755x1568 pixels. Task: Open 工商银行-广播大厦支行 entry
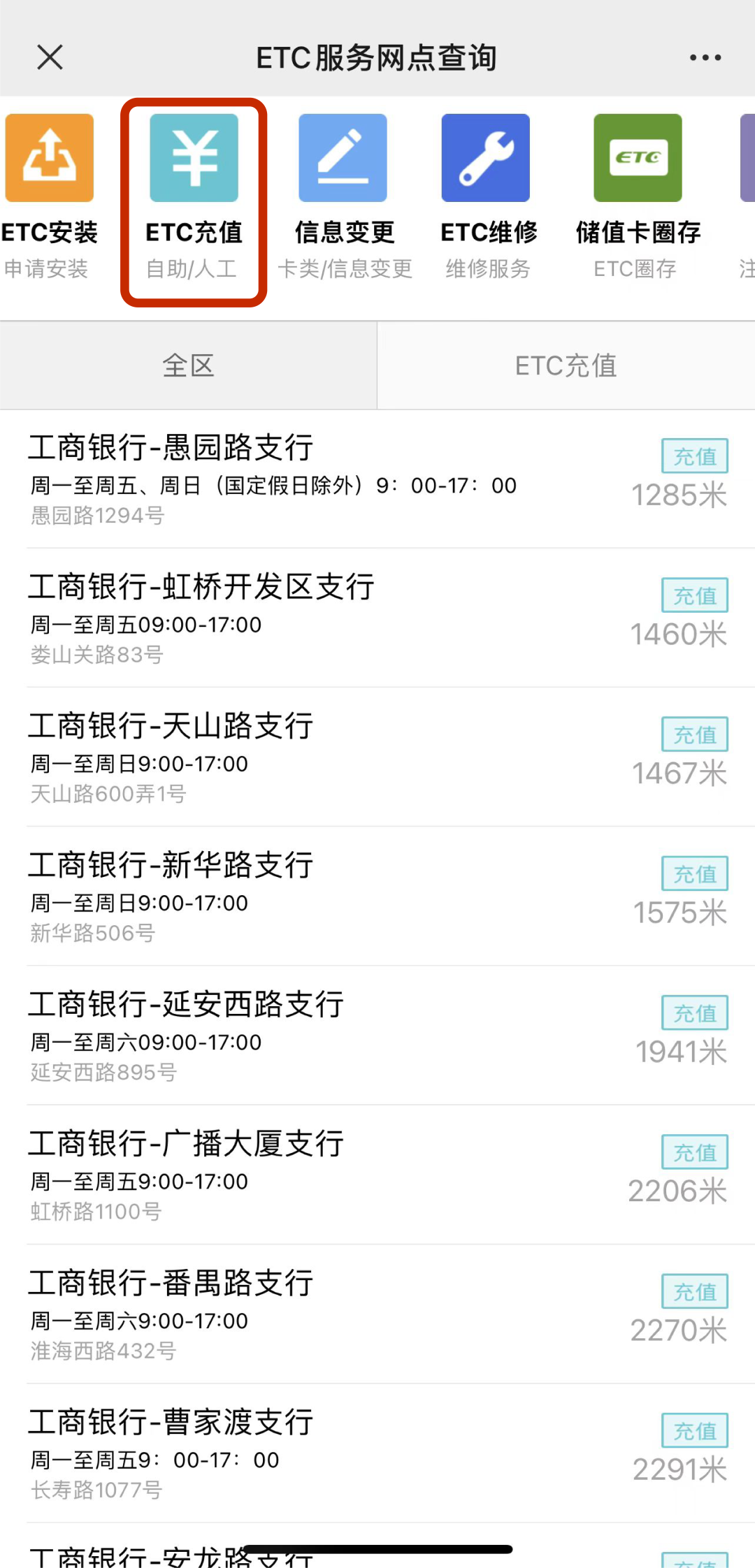pos(377,1175)
